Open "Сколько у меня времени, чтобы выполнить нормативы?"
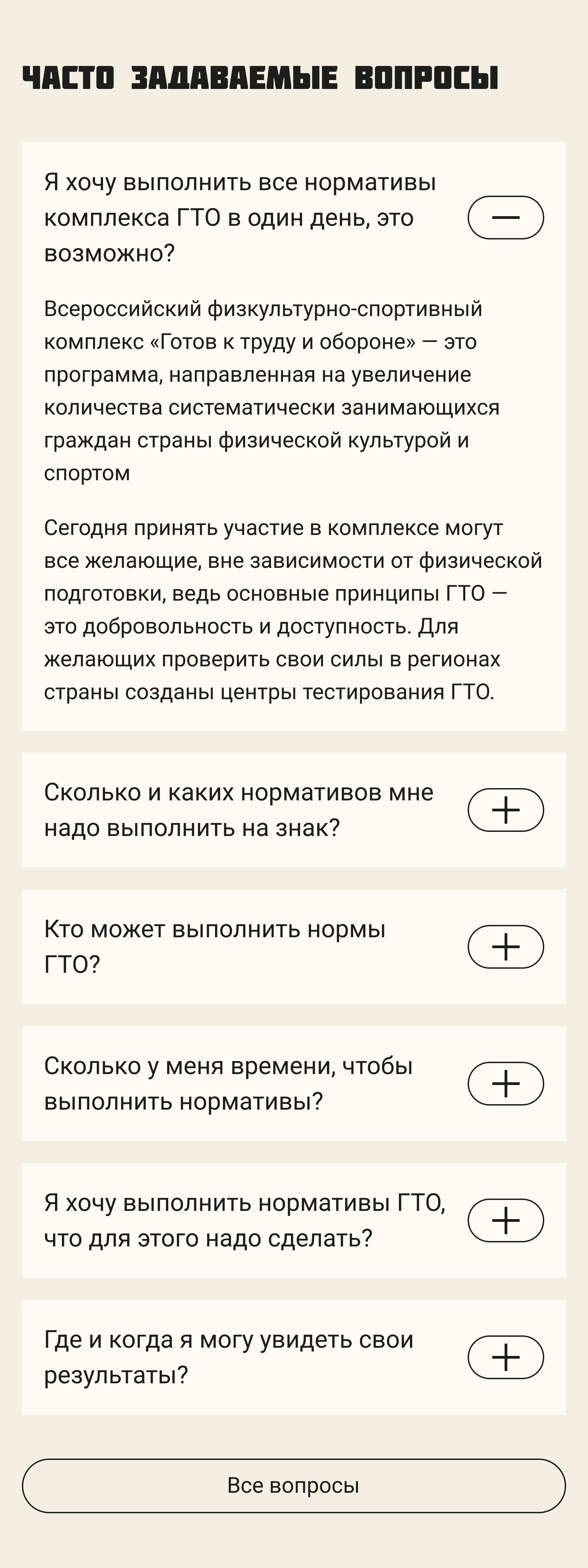The image size is (588, 1568). click(505, 1084)
